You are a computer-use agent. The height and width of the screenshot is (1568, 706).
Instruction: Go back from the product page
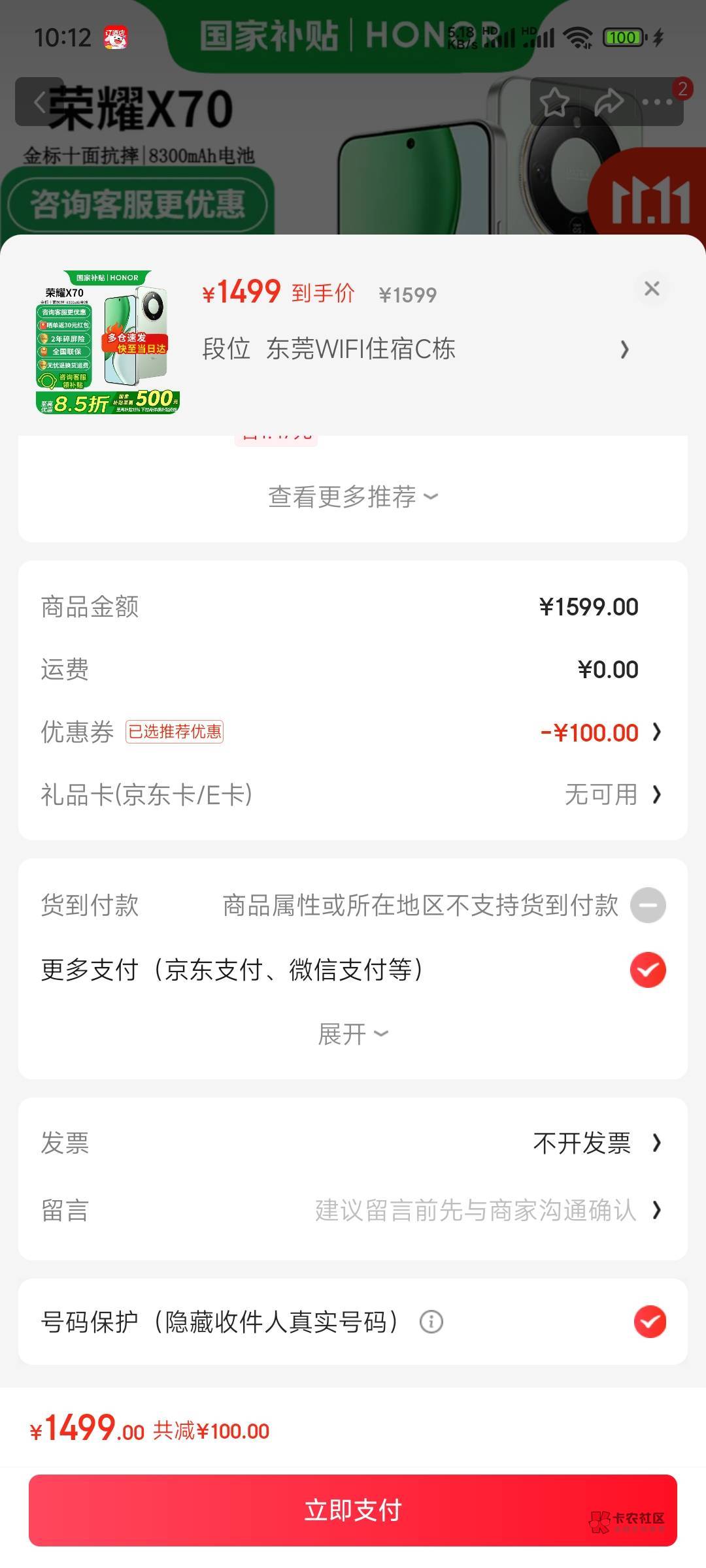40,102
